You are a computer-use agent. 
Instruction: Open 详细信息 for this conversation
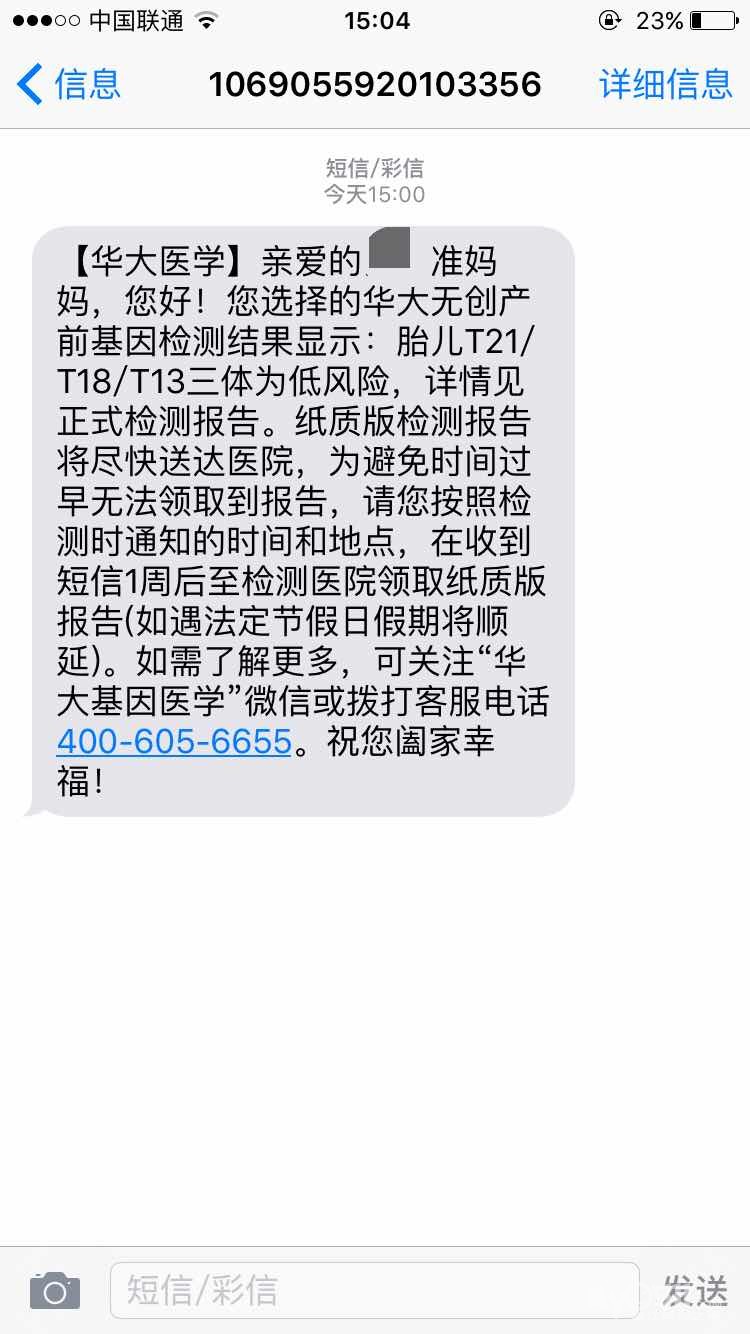click(x=665, y=84)
